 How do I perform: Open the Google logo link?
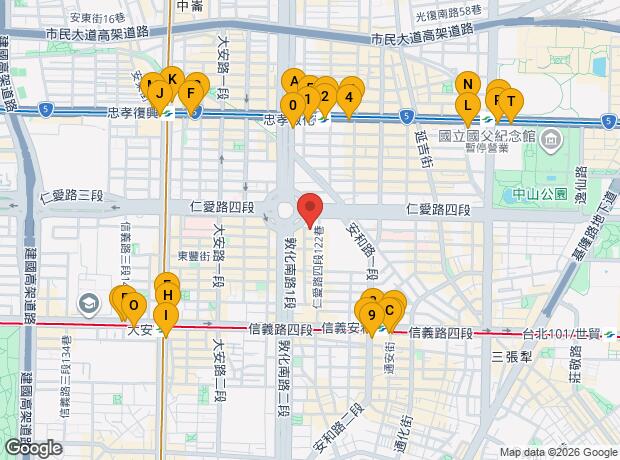tap(33, 448)
